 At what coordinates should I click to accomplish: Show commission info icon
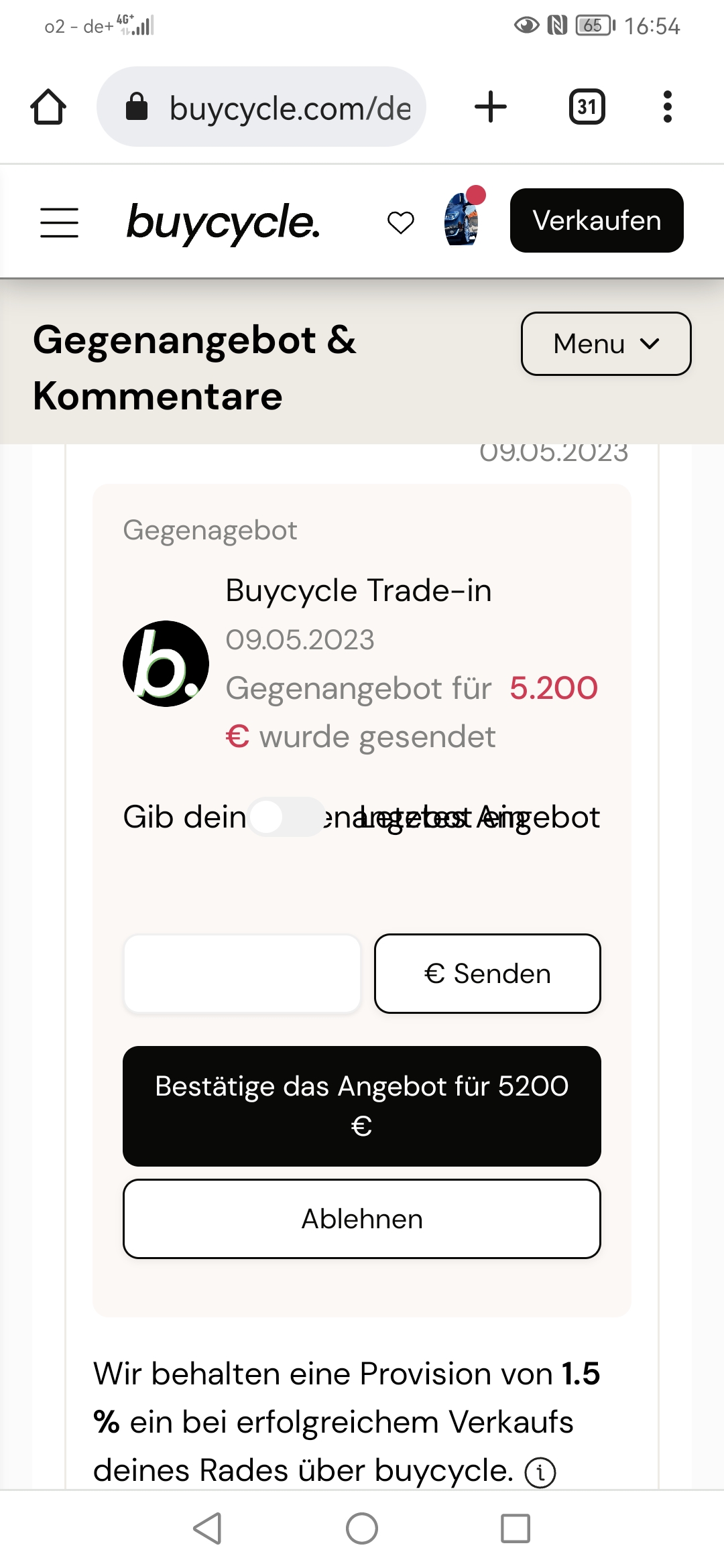540,1472
